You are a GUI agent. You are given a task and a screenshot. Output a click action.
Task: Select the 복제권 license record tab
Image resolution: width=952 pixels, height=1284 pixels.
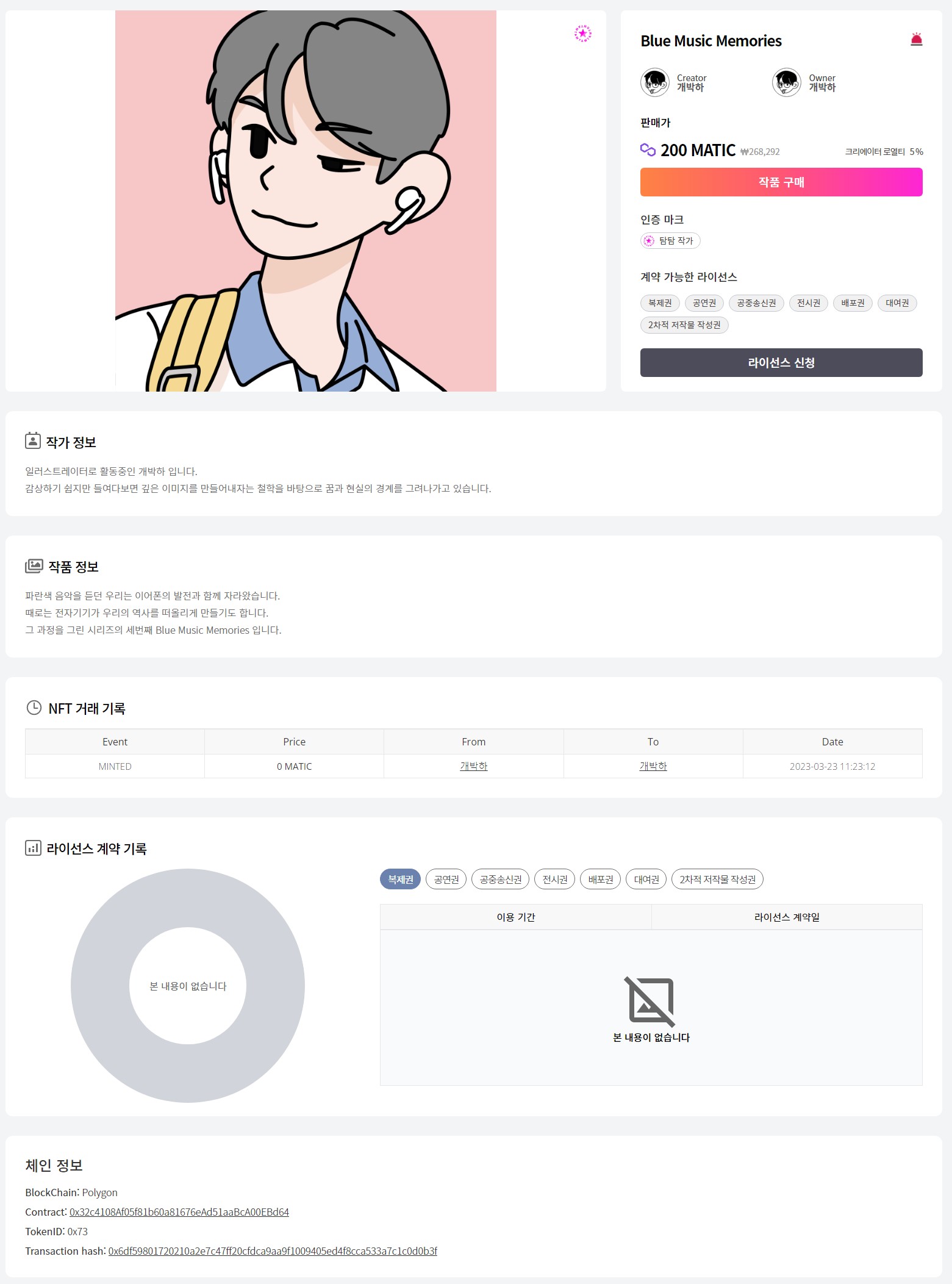[400, 880]
